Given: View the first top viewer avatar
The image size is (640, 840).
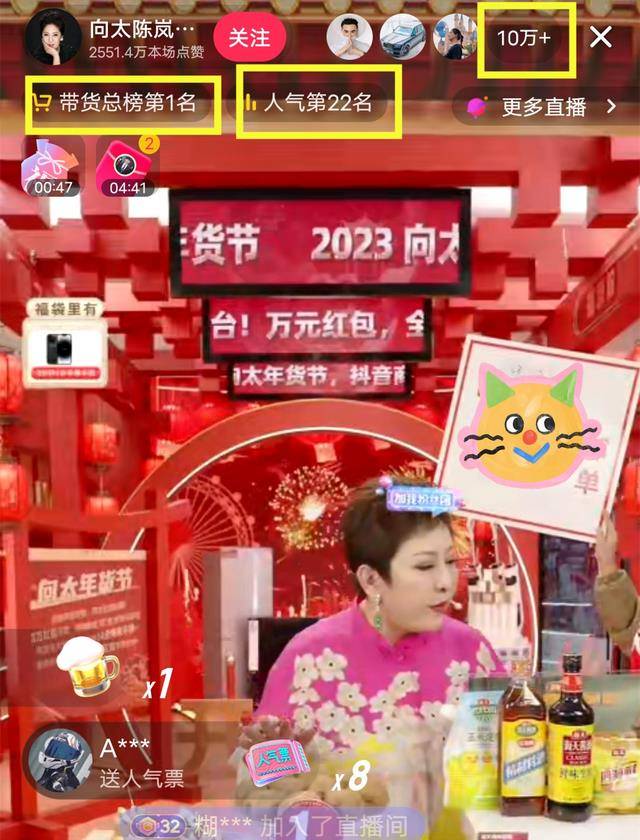Looking at the screenshot, I should pyautogui.click(x=350, y=38).
